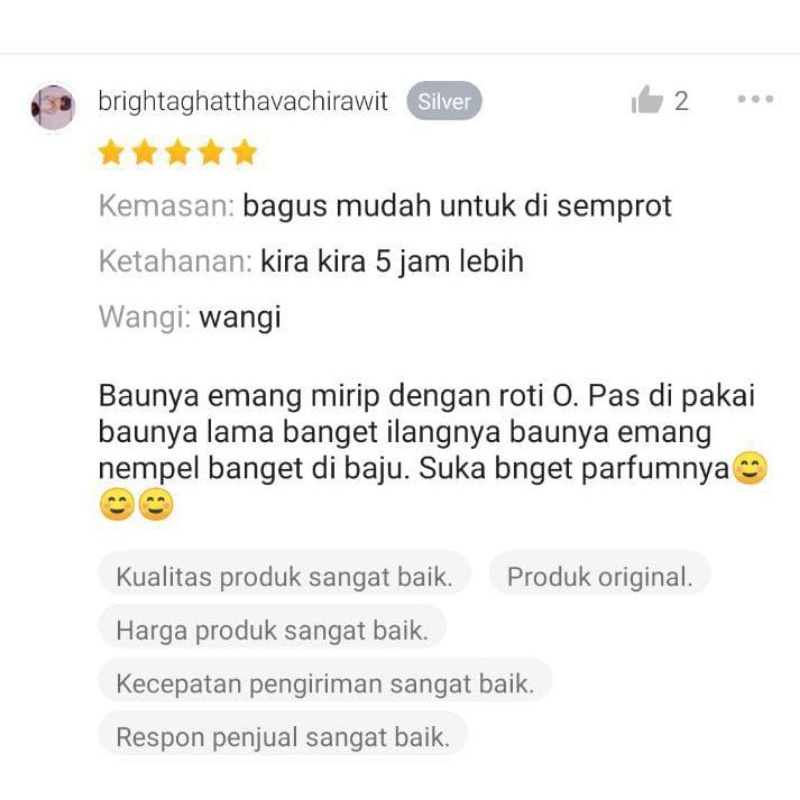800x800 pixels.
Task: Open the reviewer's profile picture
Action: pos(54,106)
